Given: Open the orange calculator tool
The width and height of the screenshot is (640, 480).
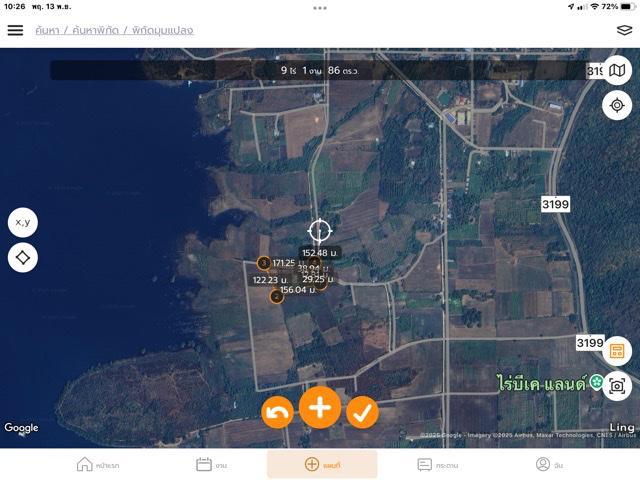Looking at the screenshot, I should coord(617,351).
